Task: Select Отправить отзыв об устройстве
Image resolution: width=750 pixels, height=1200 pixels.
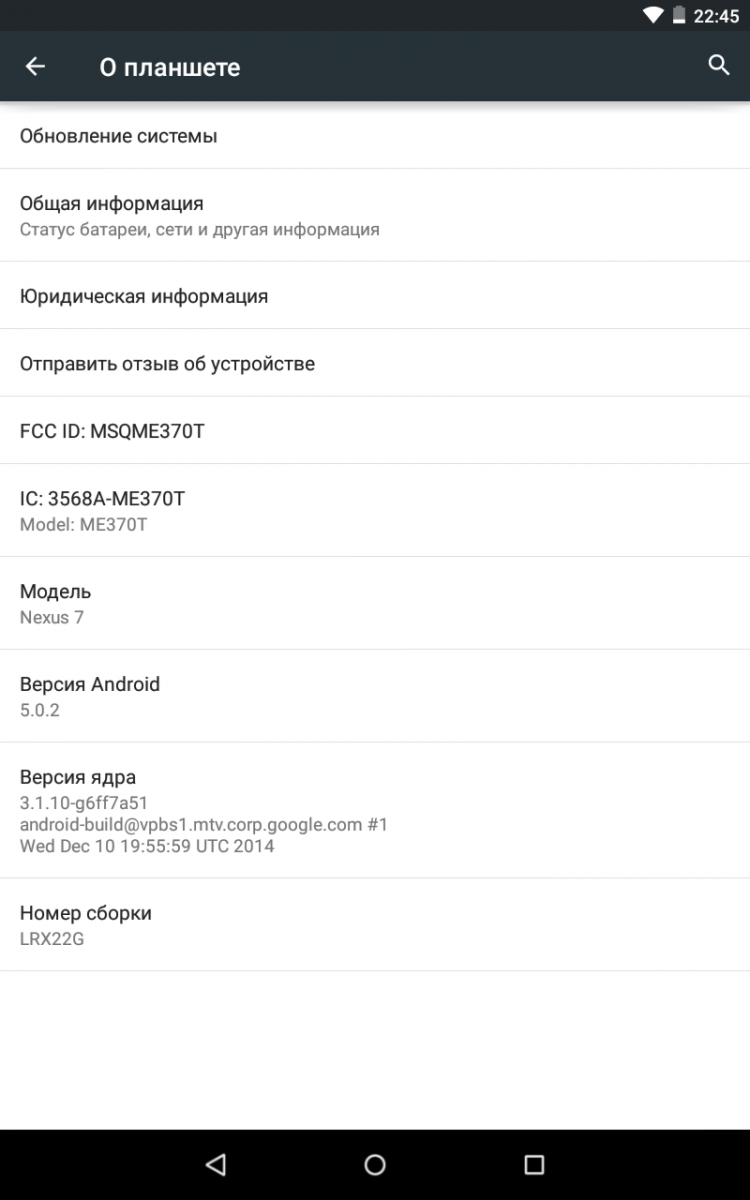Action: coord(375,363)
